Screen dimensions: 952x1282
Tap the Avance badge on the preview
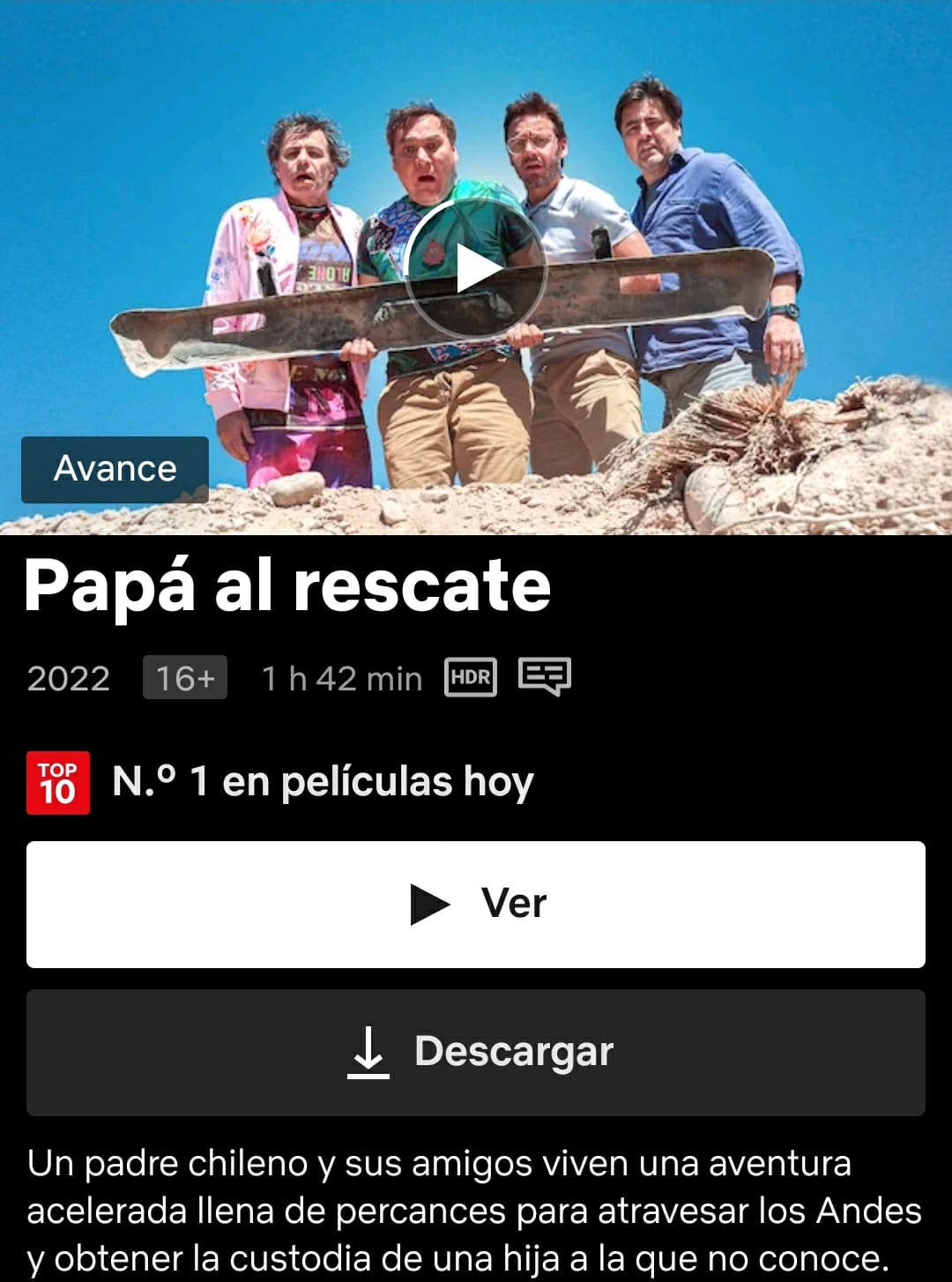(114, 469)
